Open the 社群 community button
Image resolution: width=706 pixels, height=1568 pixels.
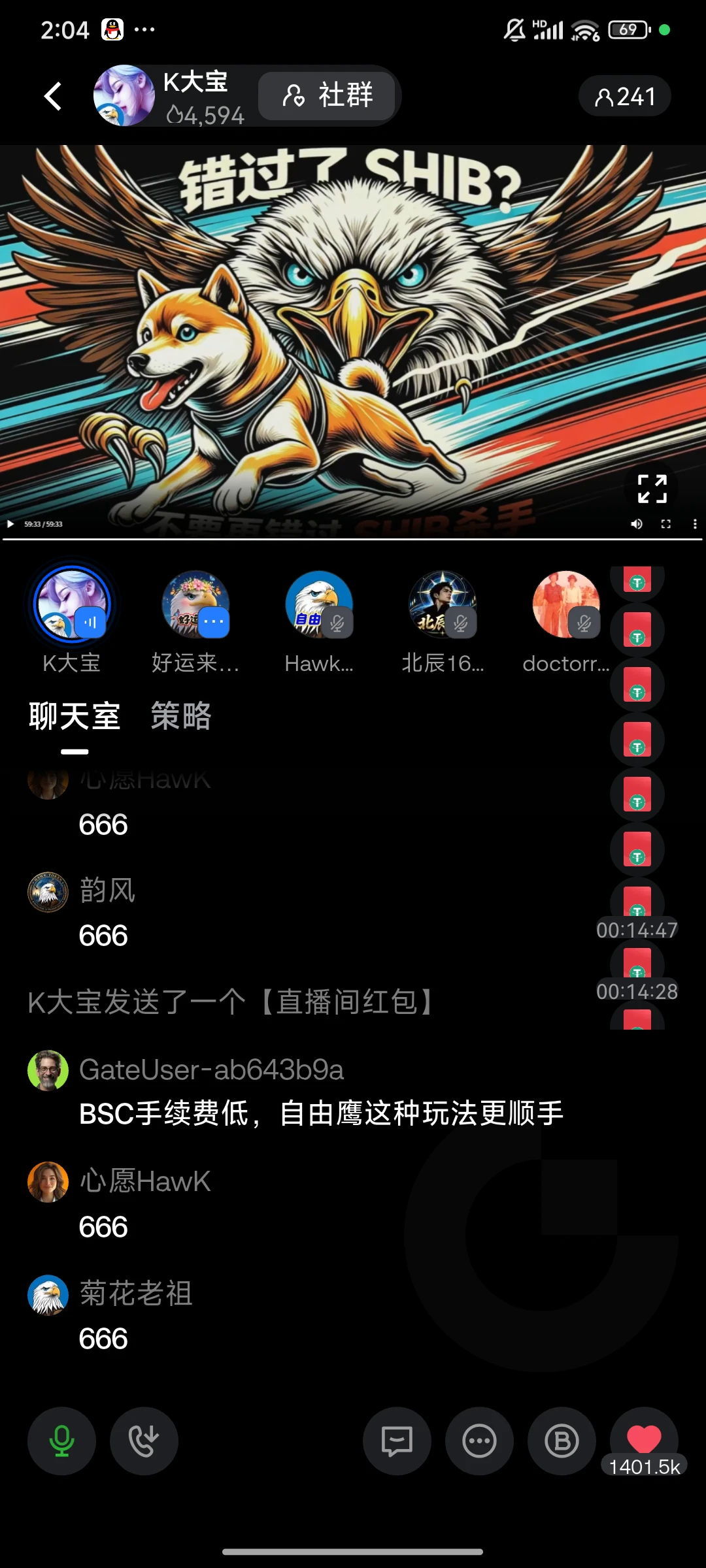coord(327,95)
